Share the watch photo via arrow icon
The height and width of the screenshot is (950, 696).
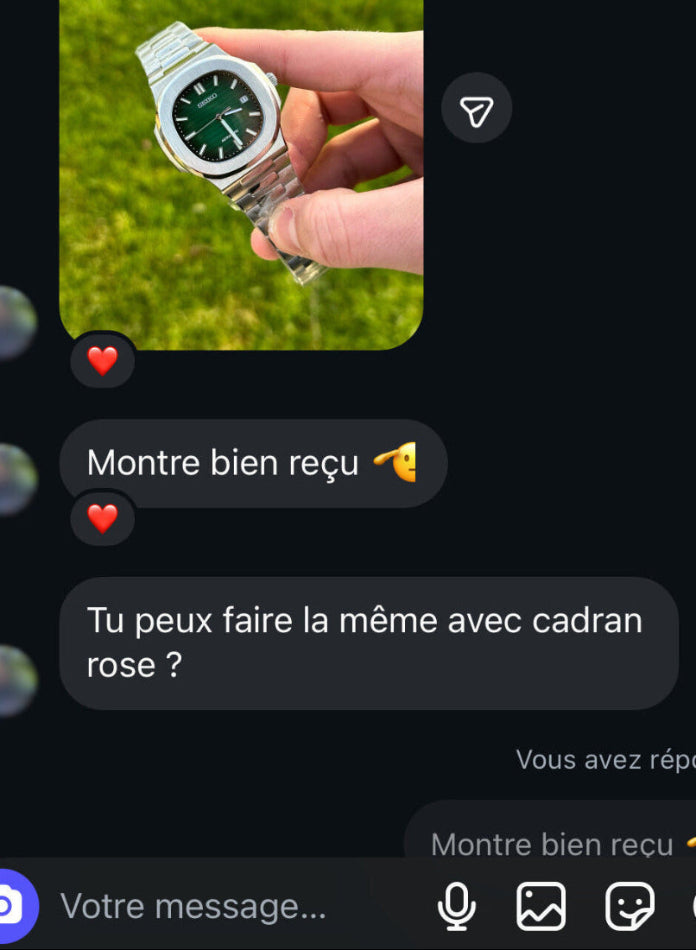(x=477, y=108)
